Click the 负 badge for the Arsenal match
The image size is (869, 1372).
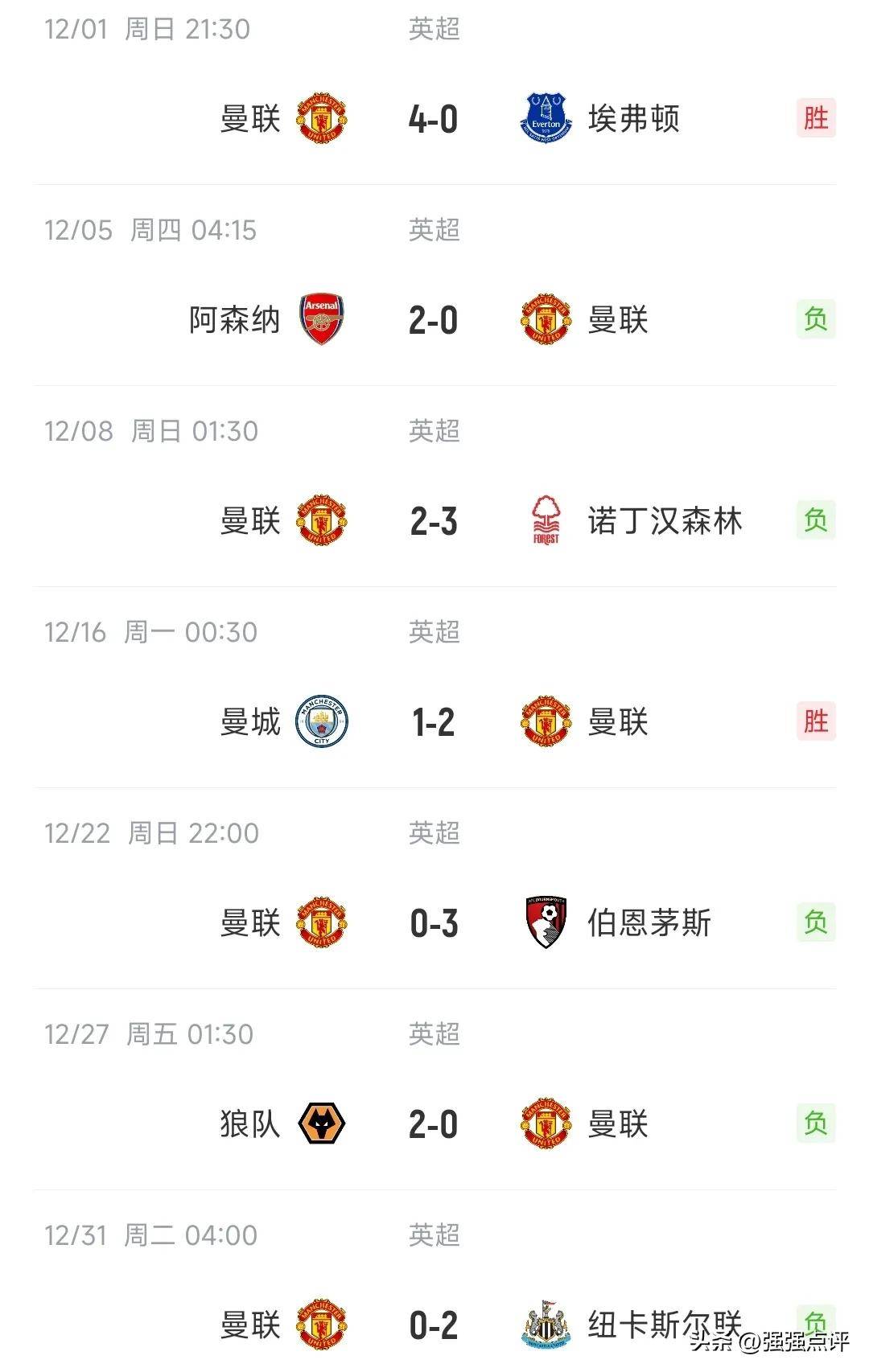tap(816, 319)
